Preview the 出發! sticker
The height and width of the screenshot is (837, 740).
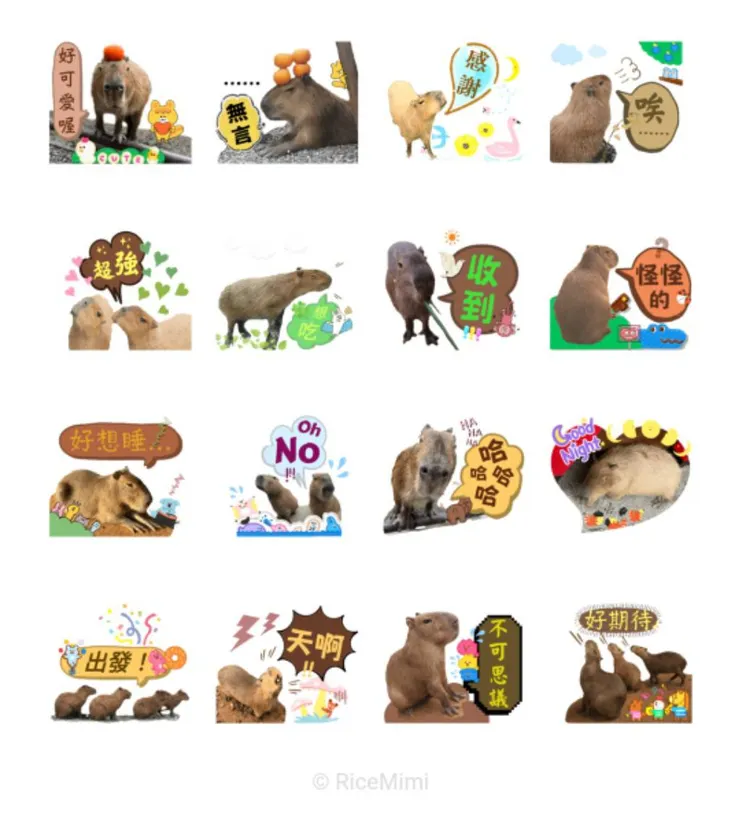(120, 663)
